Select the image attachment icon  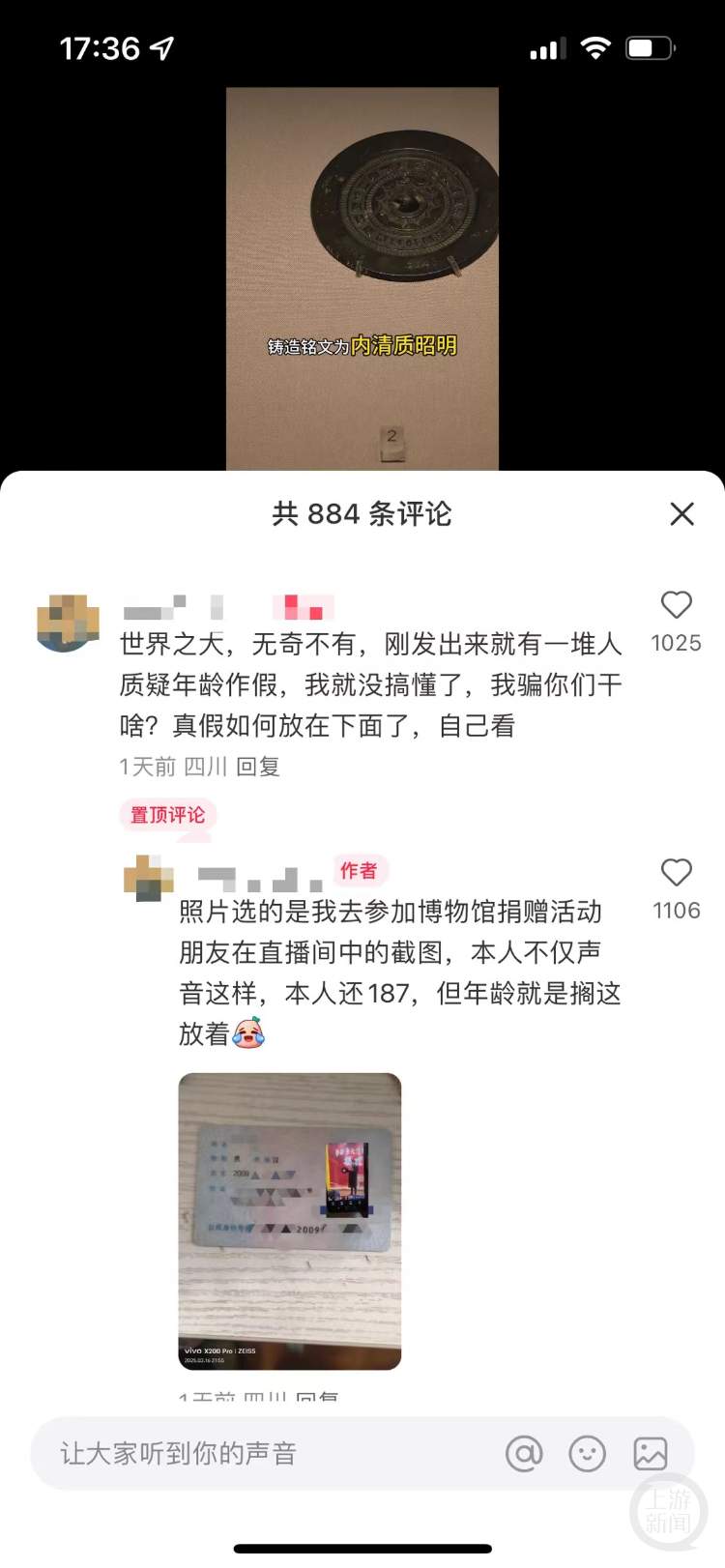tap(650, 1452)
